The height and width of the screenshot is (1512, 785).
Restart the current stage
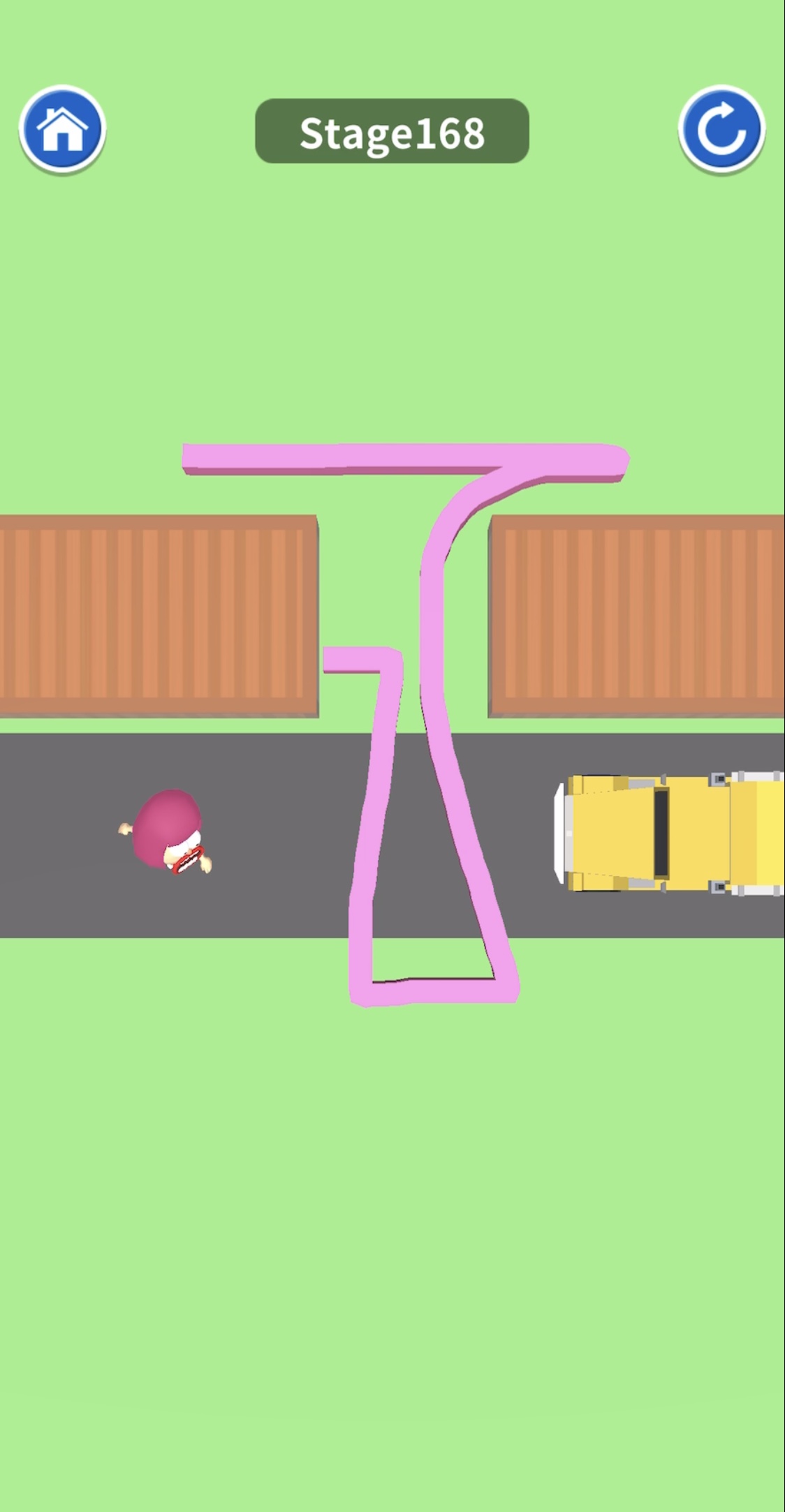tap(721, 129)
